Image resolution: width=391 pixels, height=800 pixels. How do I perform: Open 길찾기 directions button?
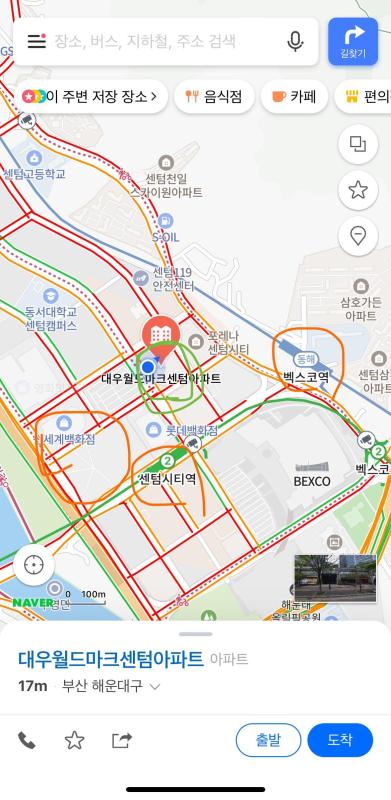tap(353, 41)
